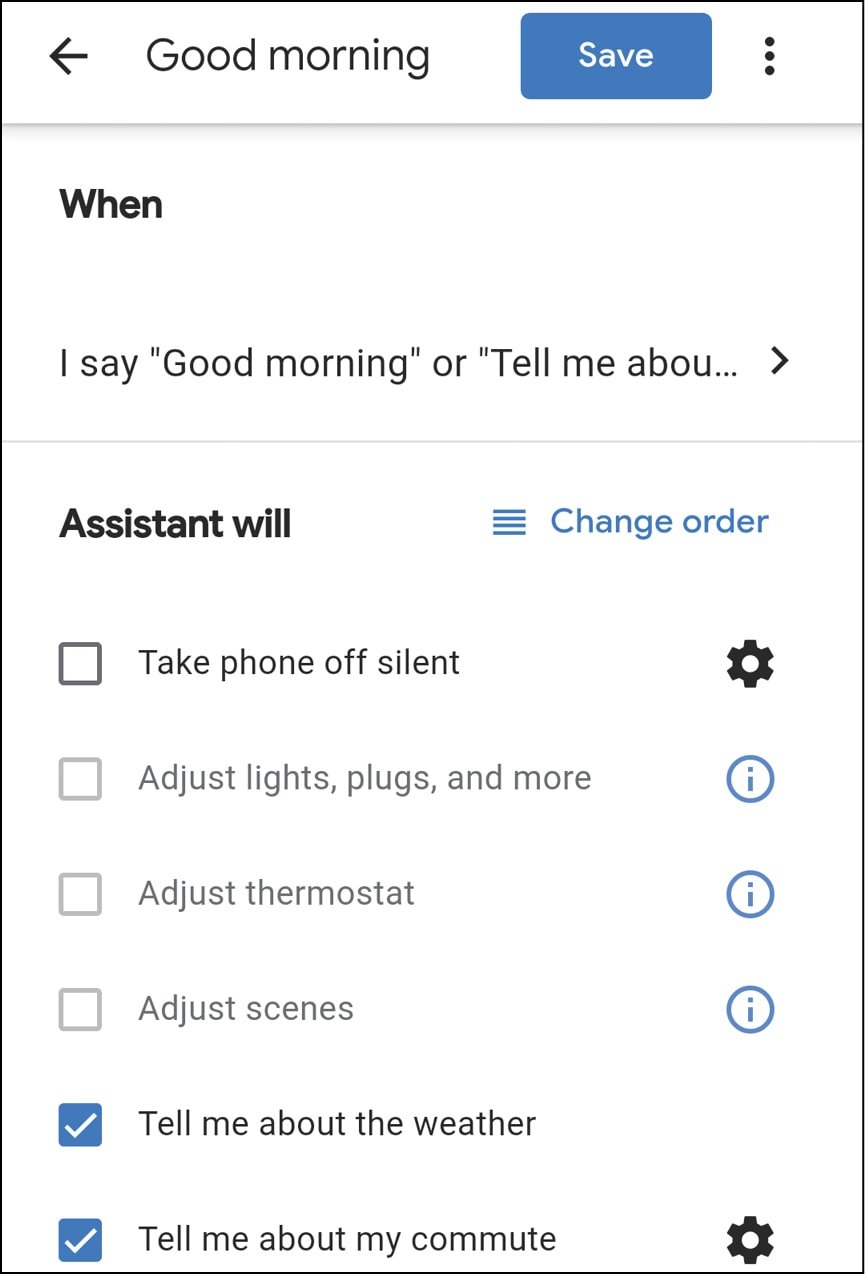
Task: Open the three-dot overflow menu
Action: pyautogui.click(x=768, y=57)
